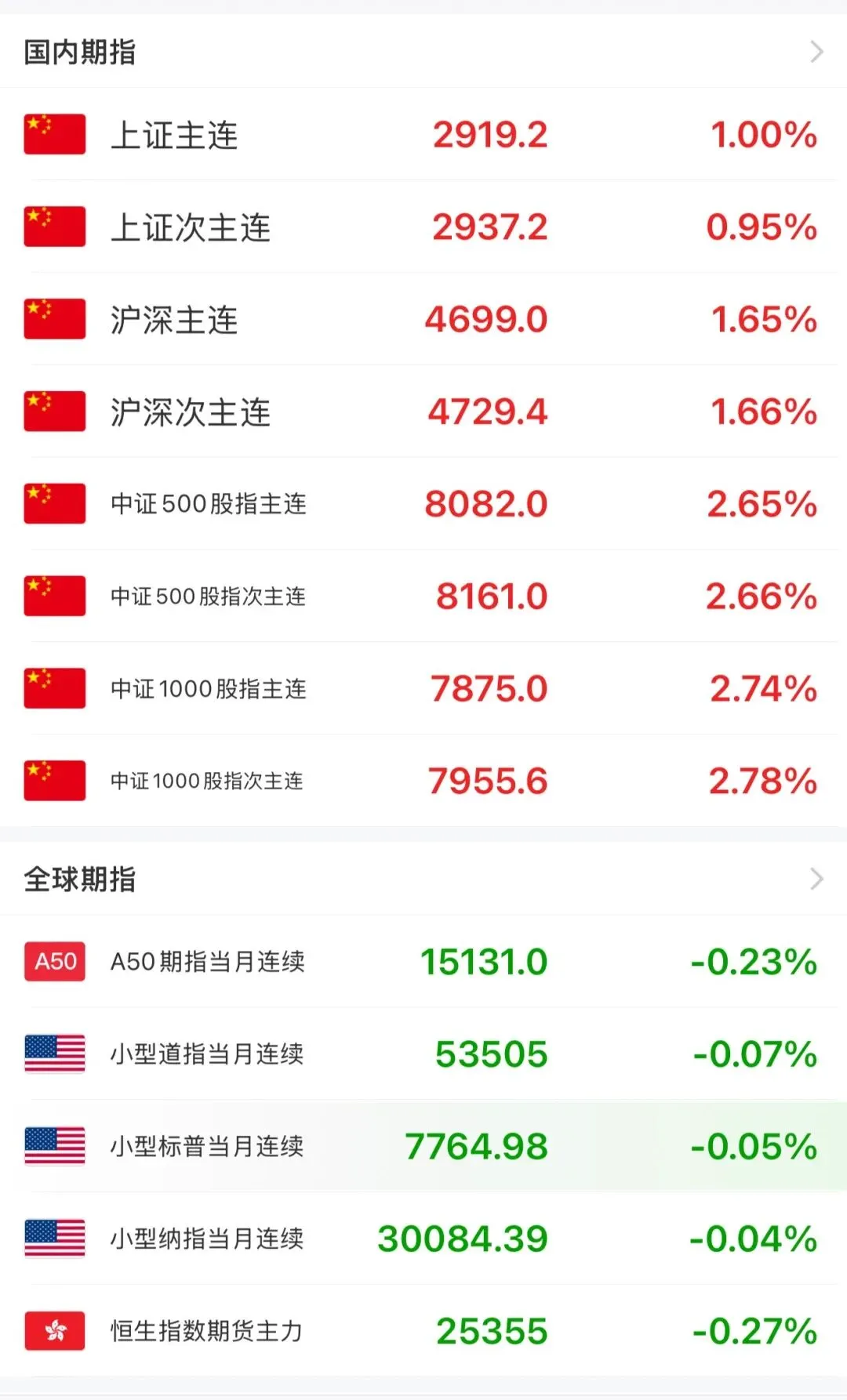This screenshot has width=847, height=1400.
Task: Select the 中证1000股指主连 row
Action: coord(423,689)
